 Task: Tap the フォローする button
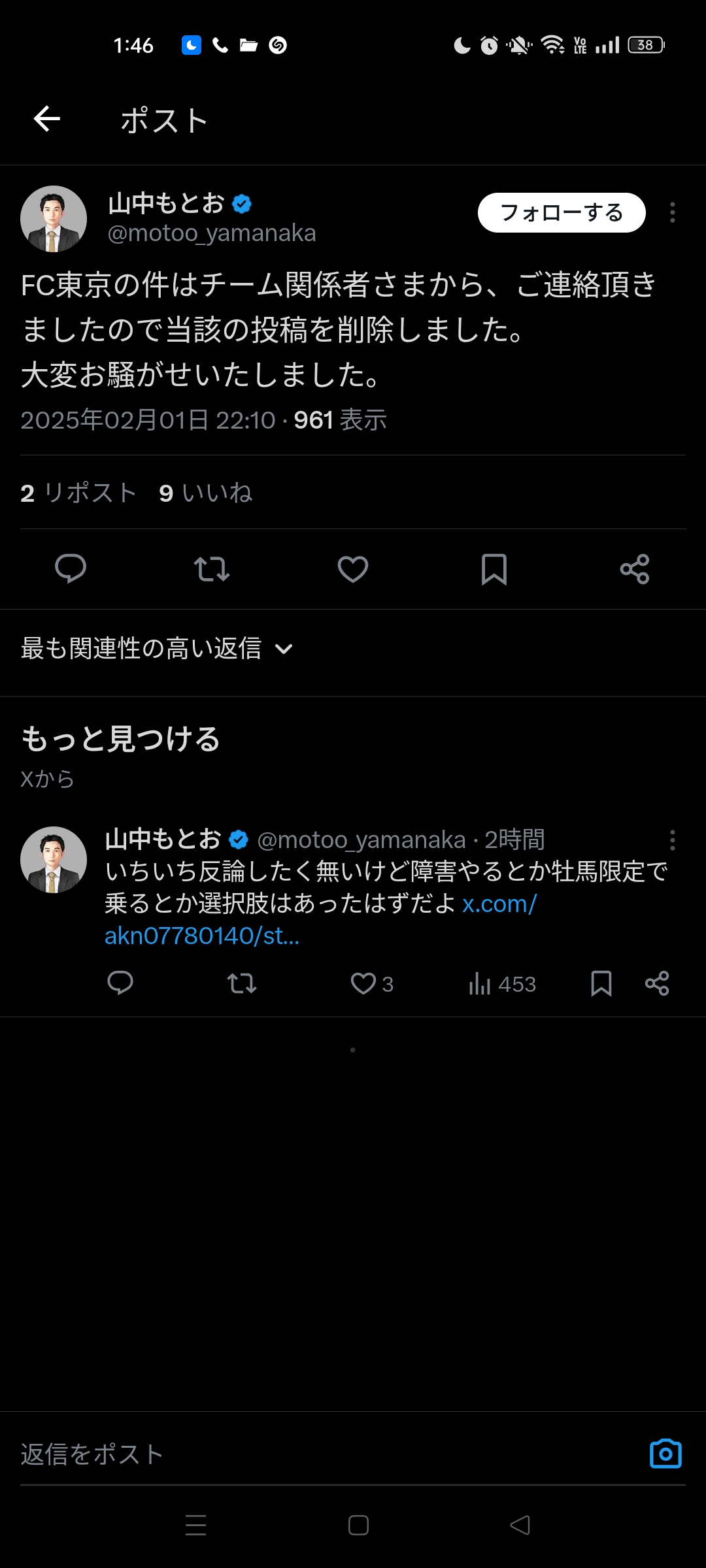click(562, 212)
